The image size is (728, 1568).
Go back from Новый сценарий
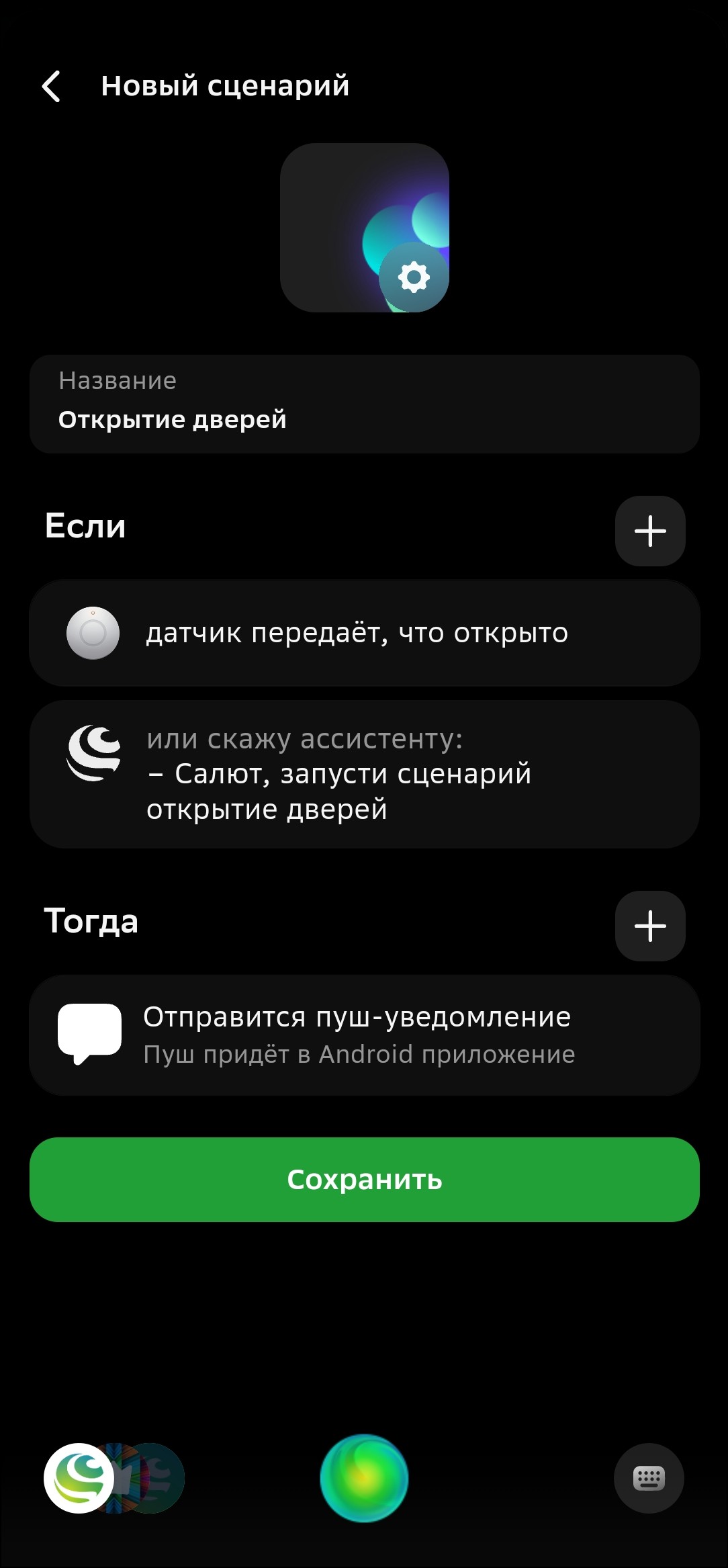coord(51,86)
